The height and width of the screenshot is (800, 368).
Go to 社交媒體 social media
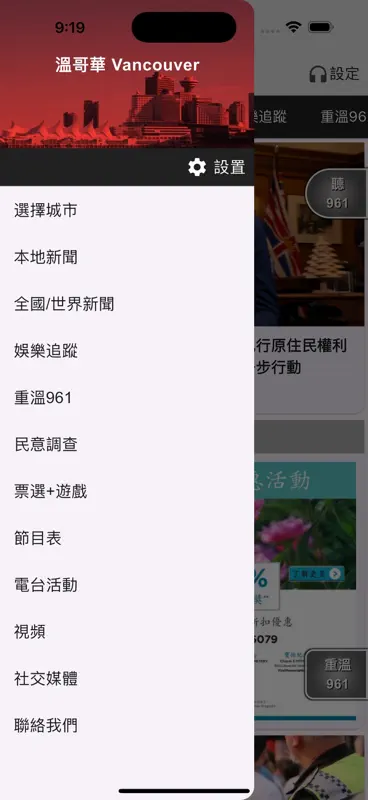[x=127, y=679]
